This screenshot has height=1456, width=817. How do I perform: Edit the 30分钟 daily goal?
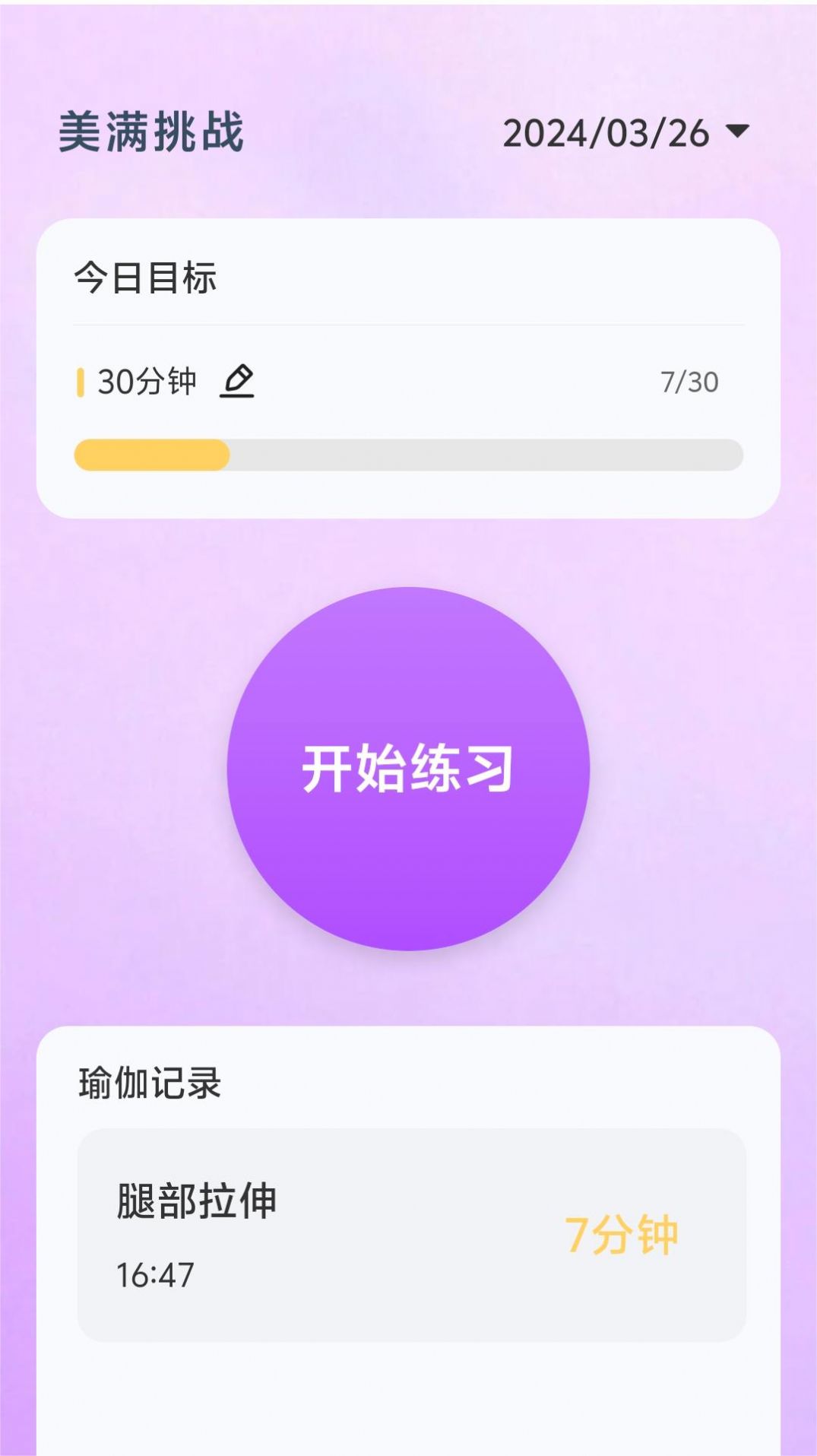pos(237,381)
